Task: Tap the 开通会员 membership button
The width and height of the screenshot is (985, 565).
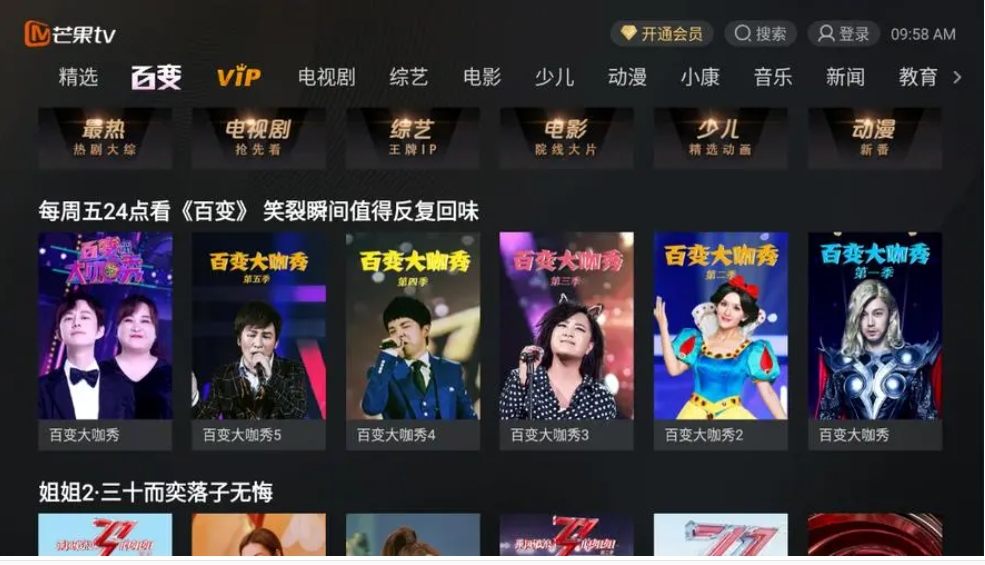Action: click(x=661, y=34)
